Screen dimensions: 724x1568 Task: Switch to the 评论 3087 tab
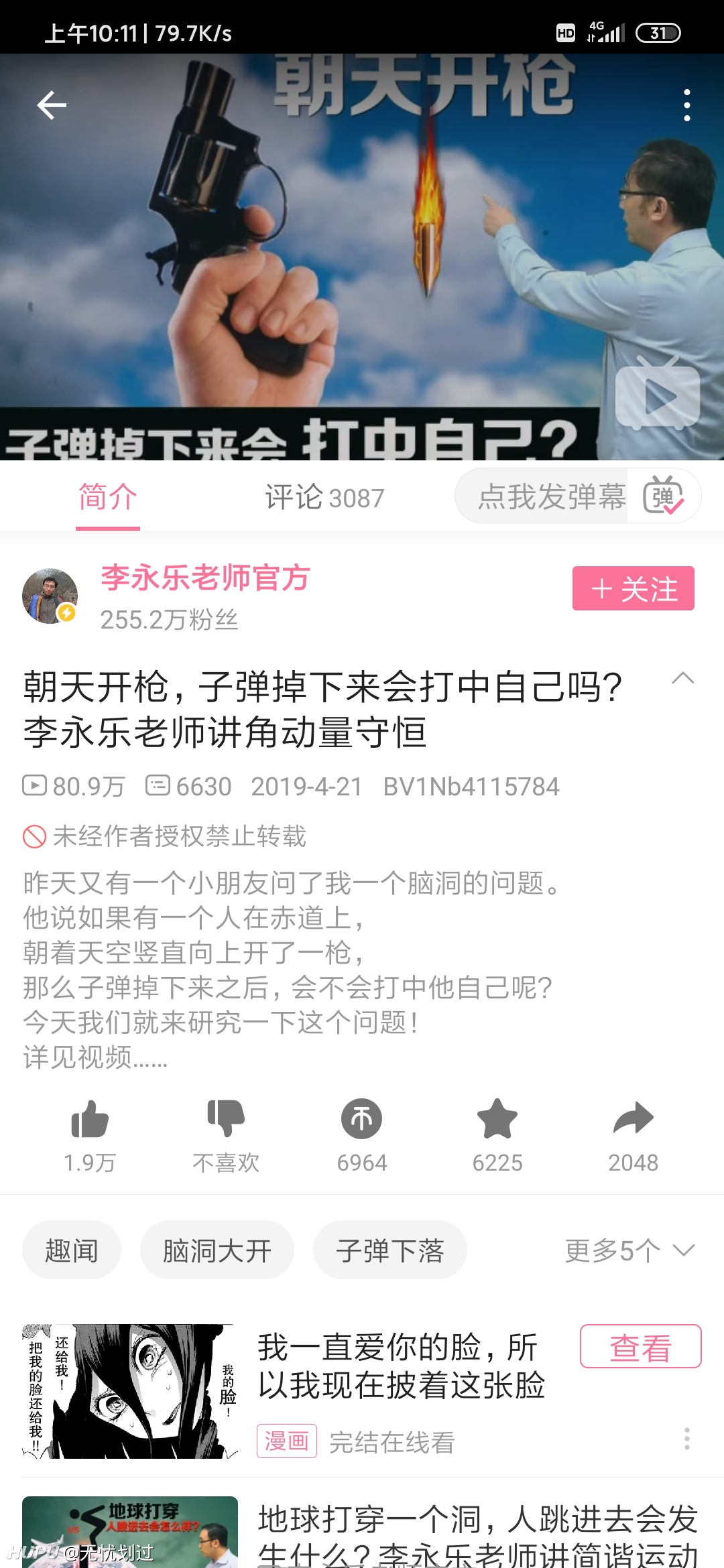tap(324, 497)
